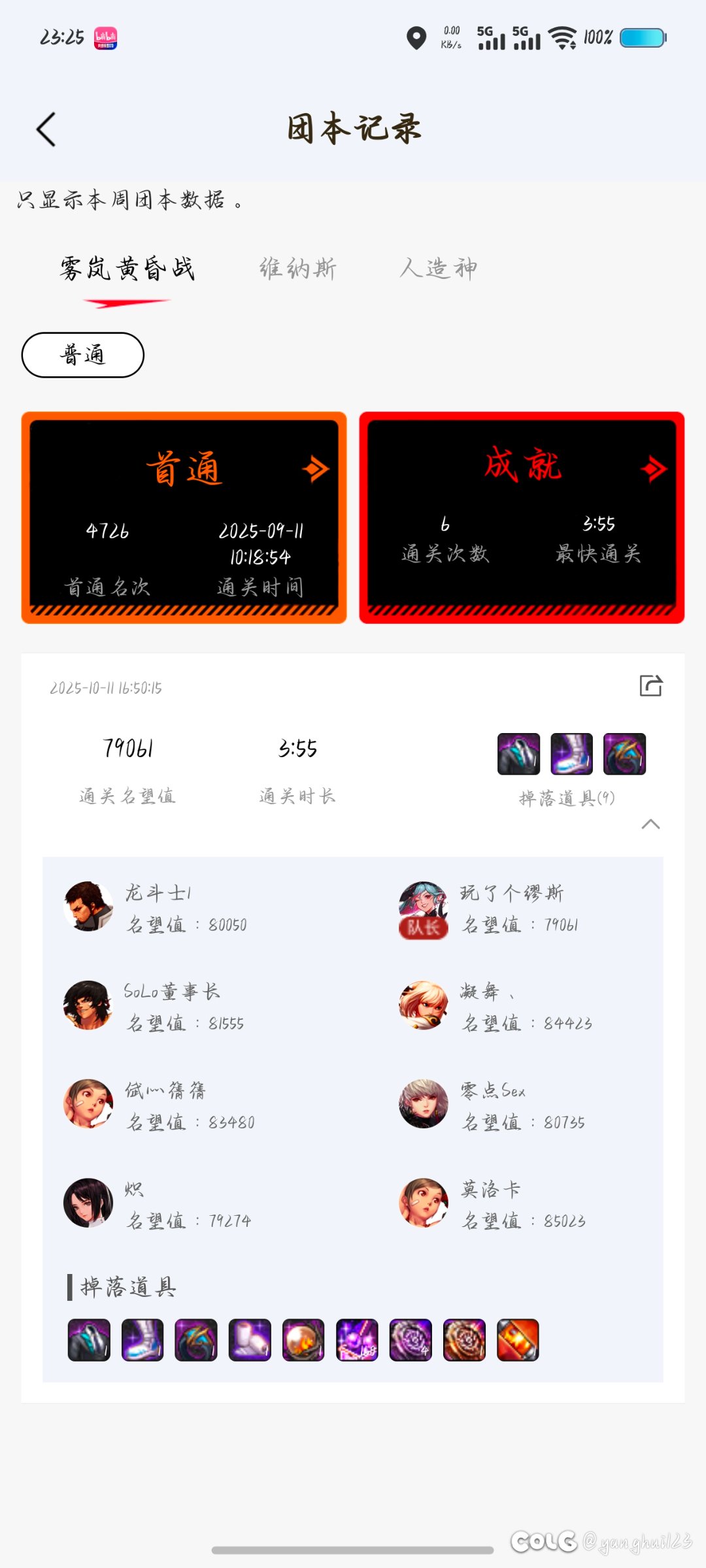
Task: Select the 雾岚黄昏战 tab
Action: point(127,269)
